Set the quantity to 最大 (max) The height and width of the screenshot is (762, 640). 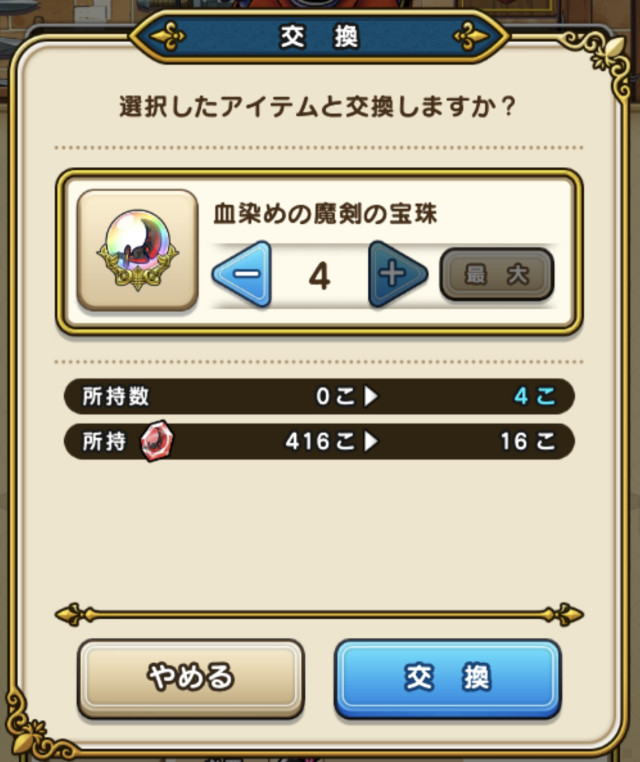click(x=497, y=275)
